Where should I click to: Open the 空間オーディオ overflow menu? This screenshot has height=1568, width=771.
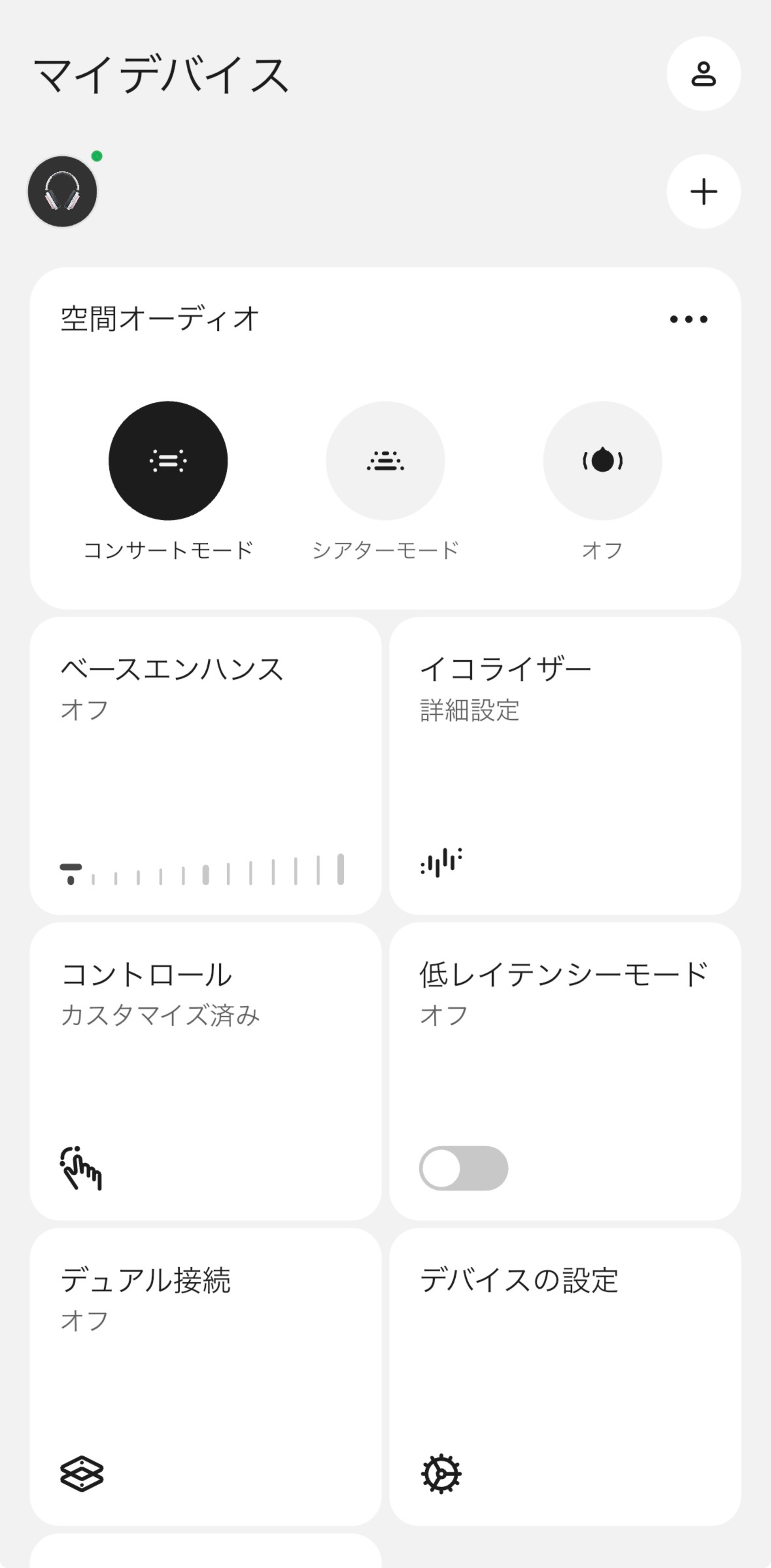pyautogui.click(x=689, y=319)
